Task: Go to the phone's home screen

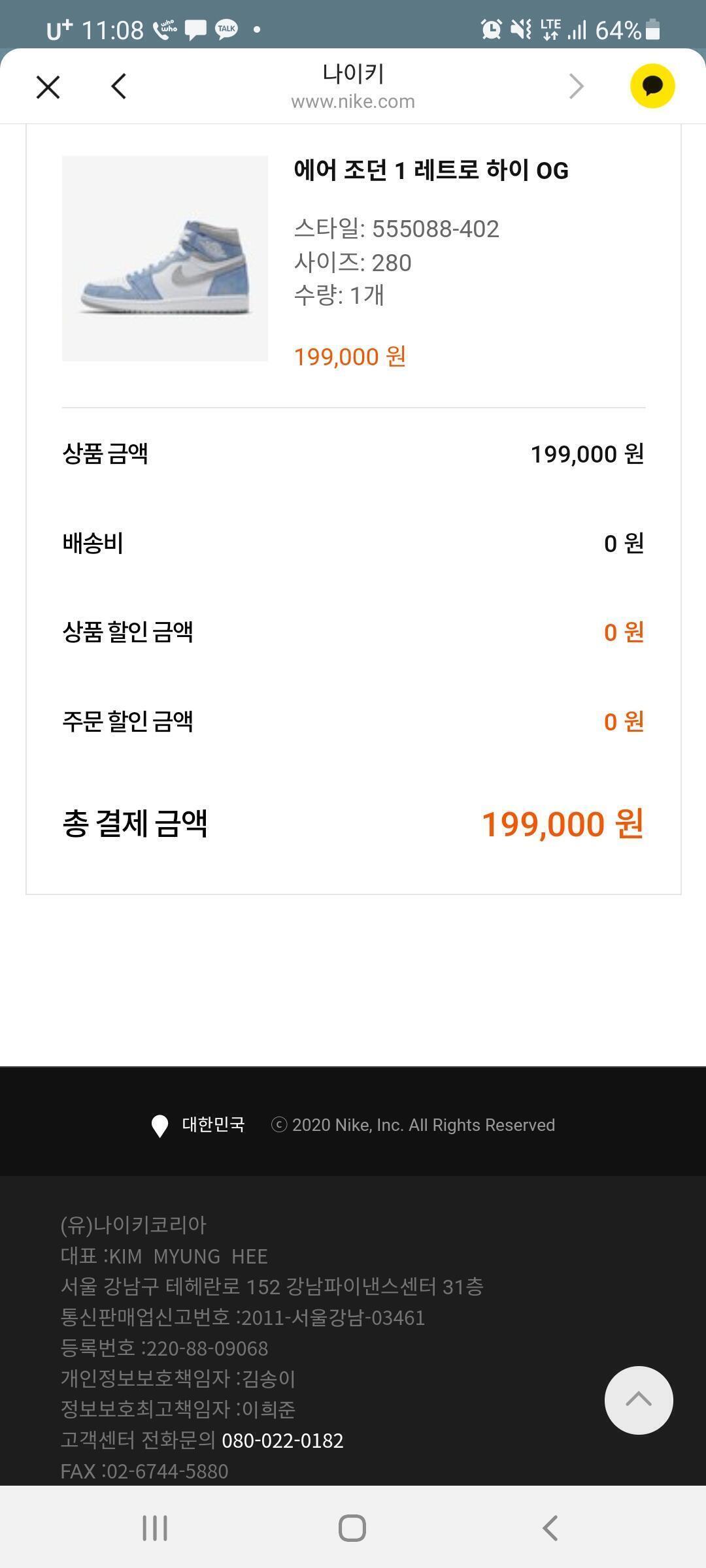Action: click(352, 1528)
